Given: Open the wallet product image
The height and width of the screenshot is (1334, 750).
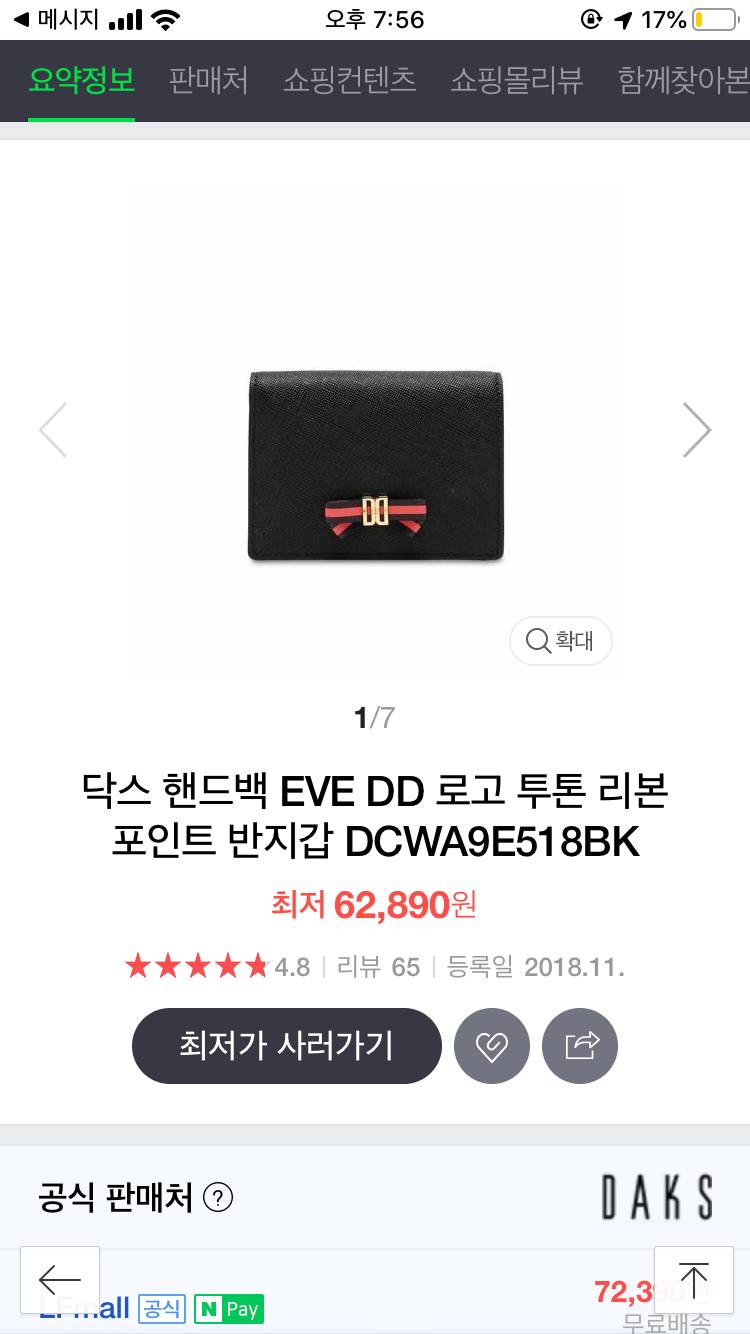Looking at the screenshot, I should point(375,465).
